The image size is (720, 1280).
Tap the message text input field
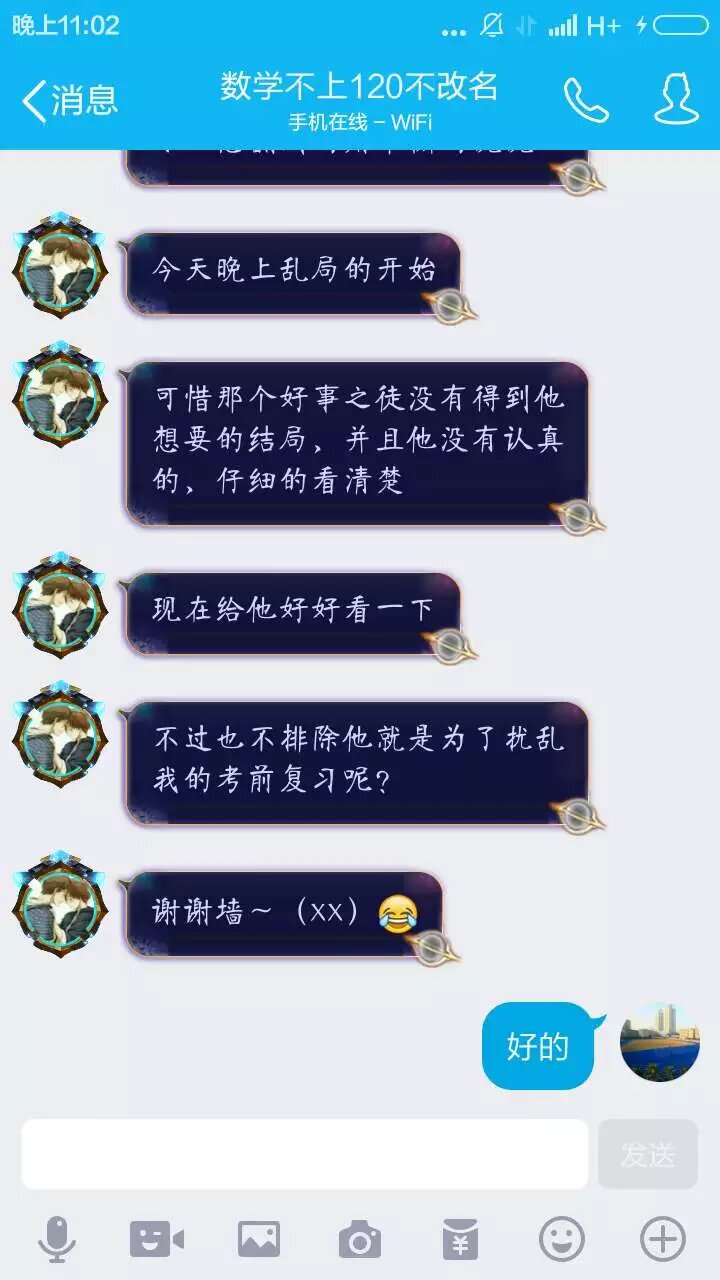point(305,1154)
